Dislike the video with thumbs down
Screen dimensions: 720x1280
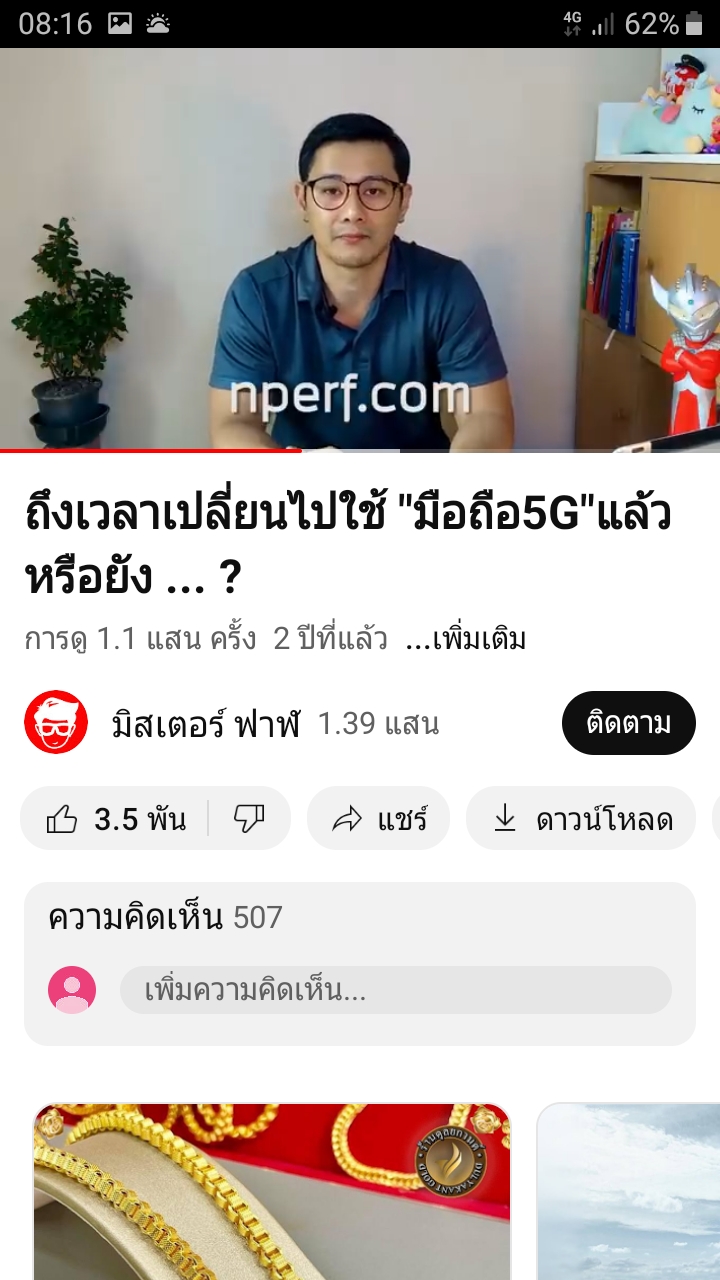[249, 819]
